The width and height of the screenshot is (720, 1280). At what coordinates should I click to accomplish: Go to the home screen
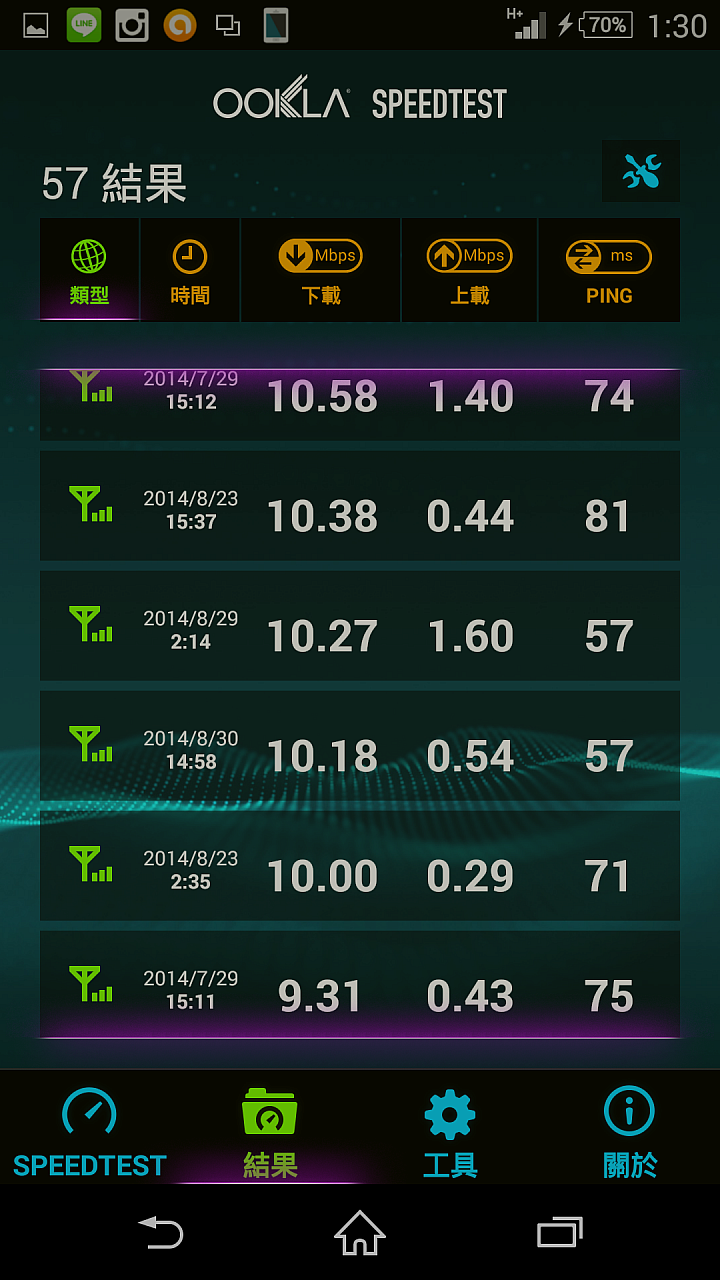tap(360, 1232)
